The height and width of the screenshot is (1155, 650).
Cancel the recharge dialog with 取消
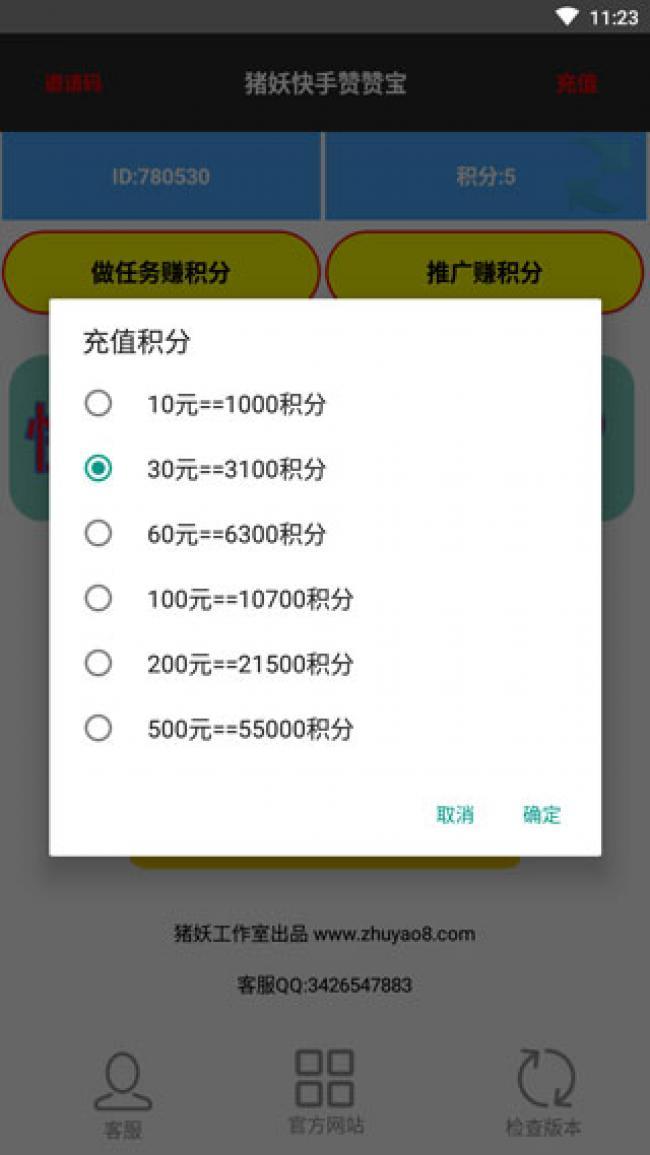tap(455, 815)
